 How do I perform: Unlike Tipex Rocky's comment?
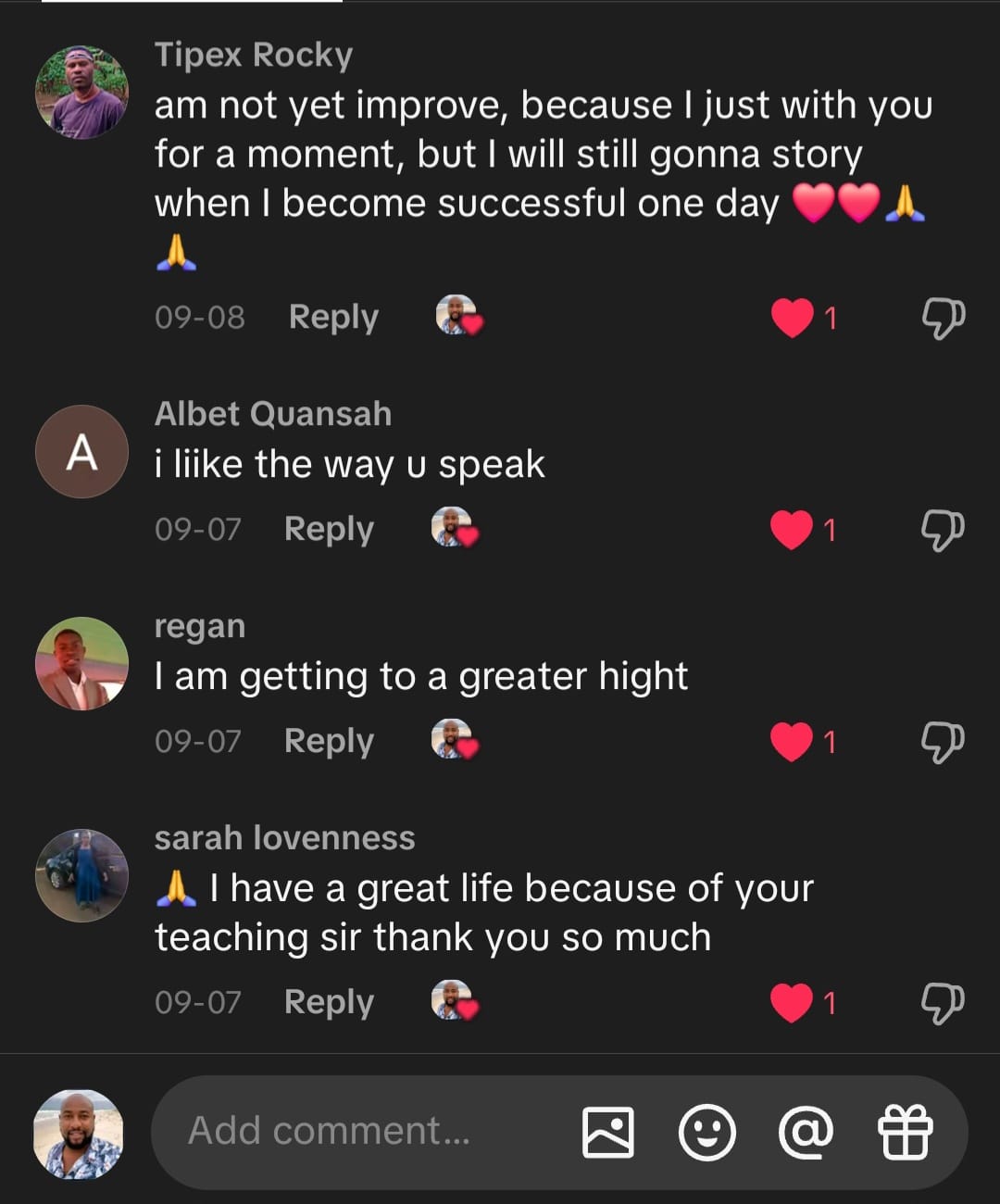[793, 319]
